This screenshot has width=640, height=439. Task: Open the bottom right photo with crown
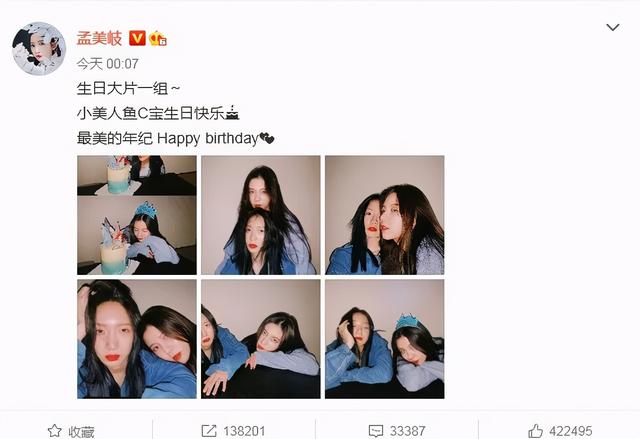coord(384,338)
